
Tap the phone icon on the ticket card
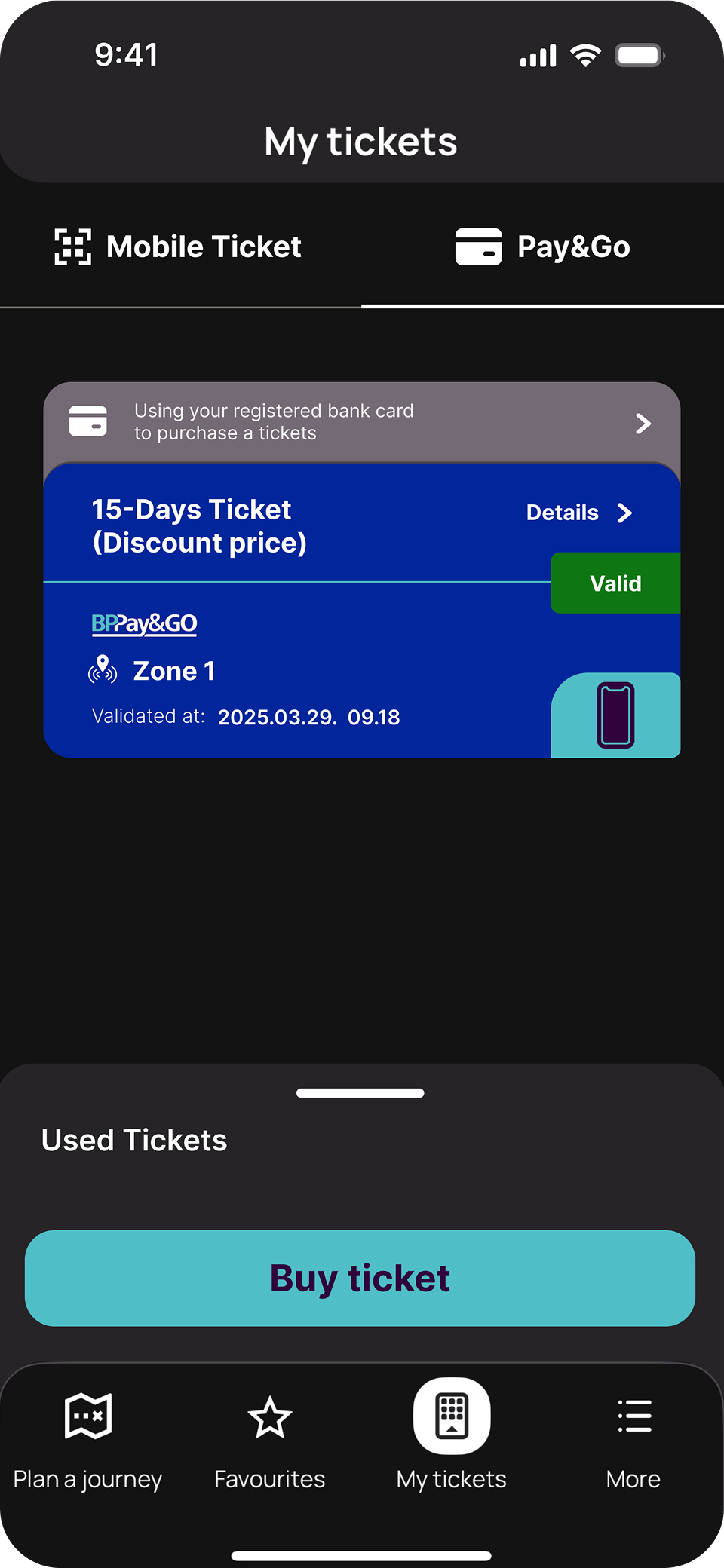pos(615,715)
